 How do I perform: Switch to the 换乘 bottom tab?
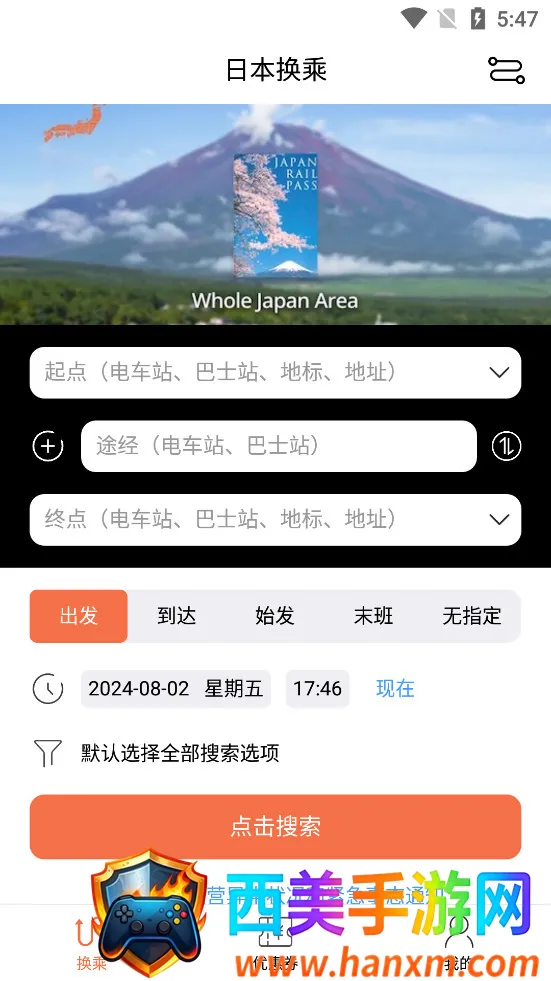[x=92, y=943]
